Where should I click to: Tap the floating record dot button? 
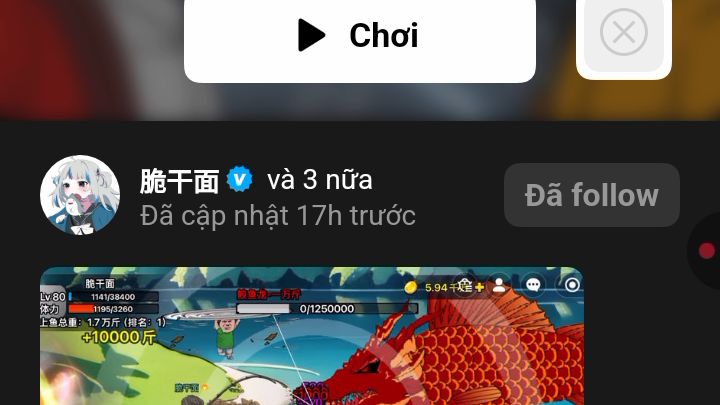[x=706, y=251]
